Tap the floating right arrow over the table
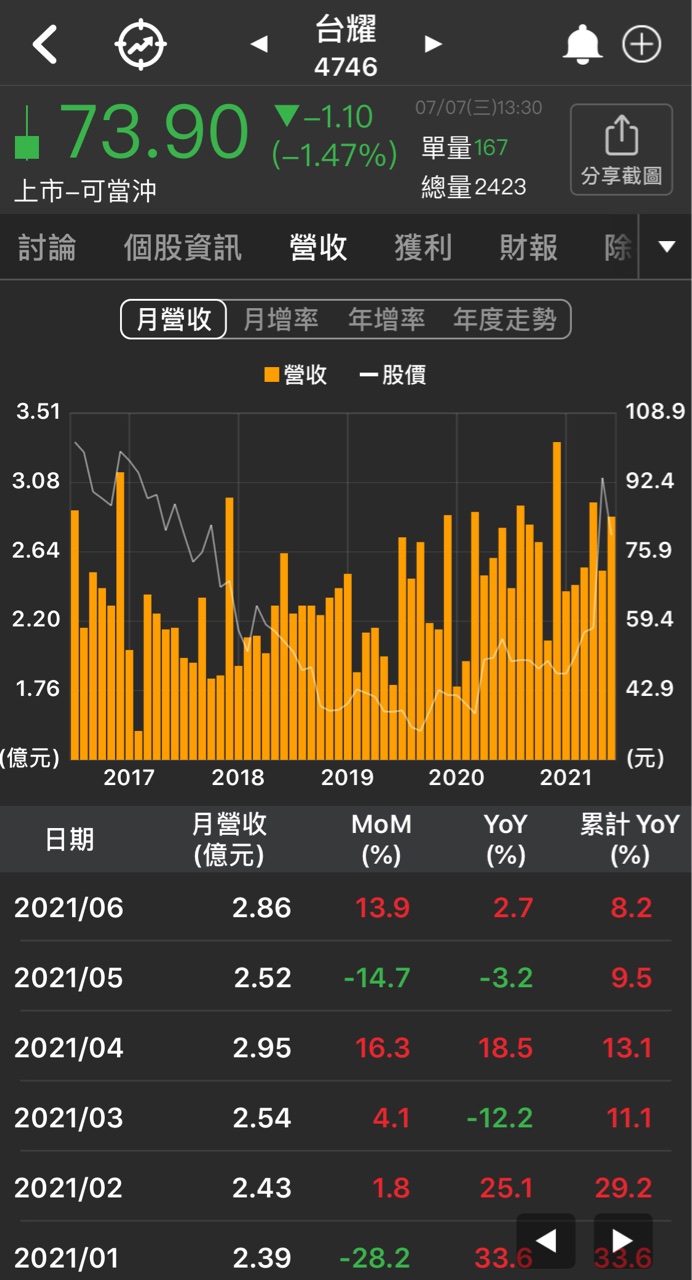692x1280 pixels. click(622, 1241)
